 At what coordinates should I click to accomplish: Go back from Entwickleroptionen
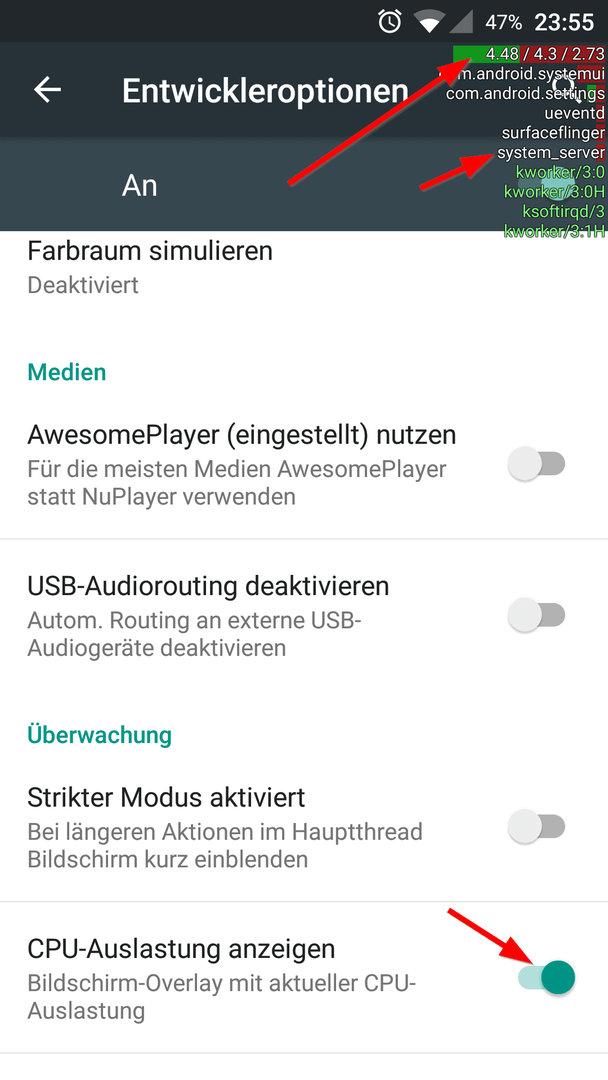(x=48, y=90)
